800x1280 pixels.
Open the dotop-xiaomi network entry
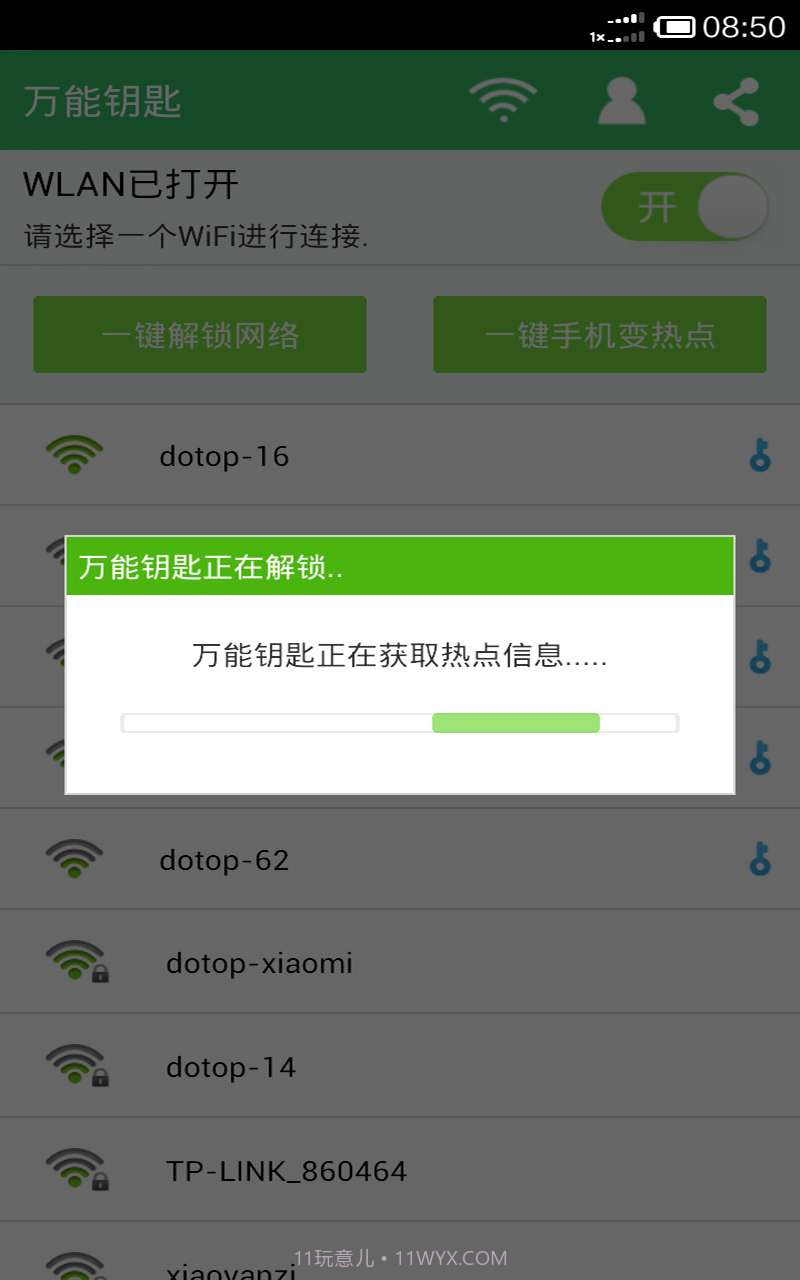click(x=258, y=962)
